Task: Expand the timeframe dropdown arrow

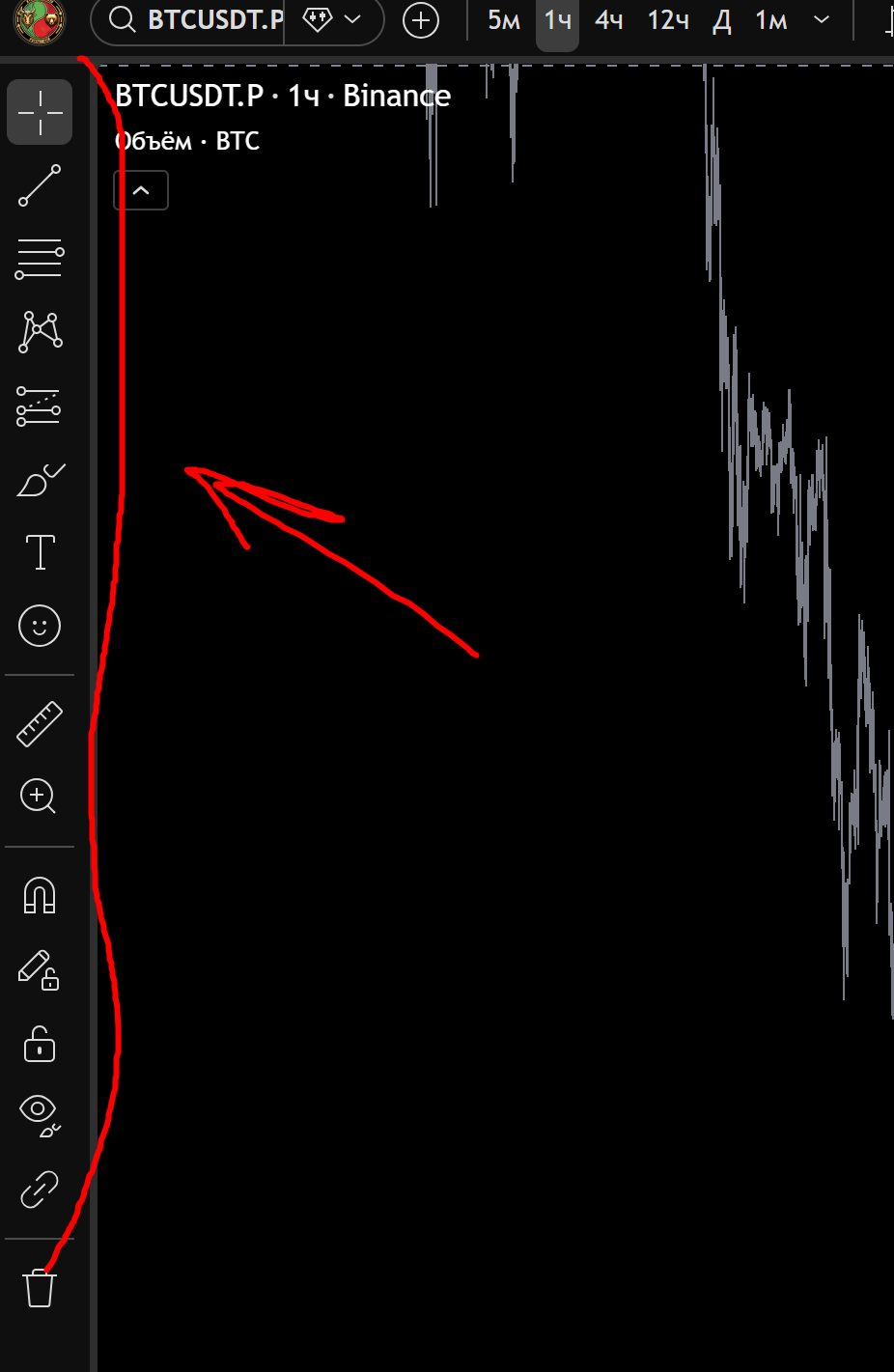Action: pos(822,20)
